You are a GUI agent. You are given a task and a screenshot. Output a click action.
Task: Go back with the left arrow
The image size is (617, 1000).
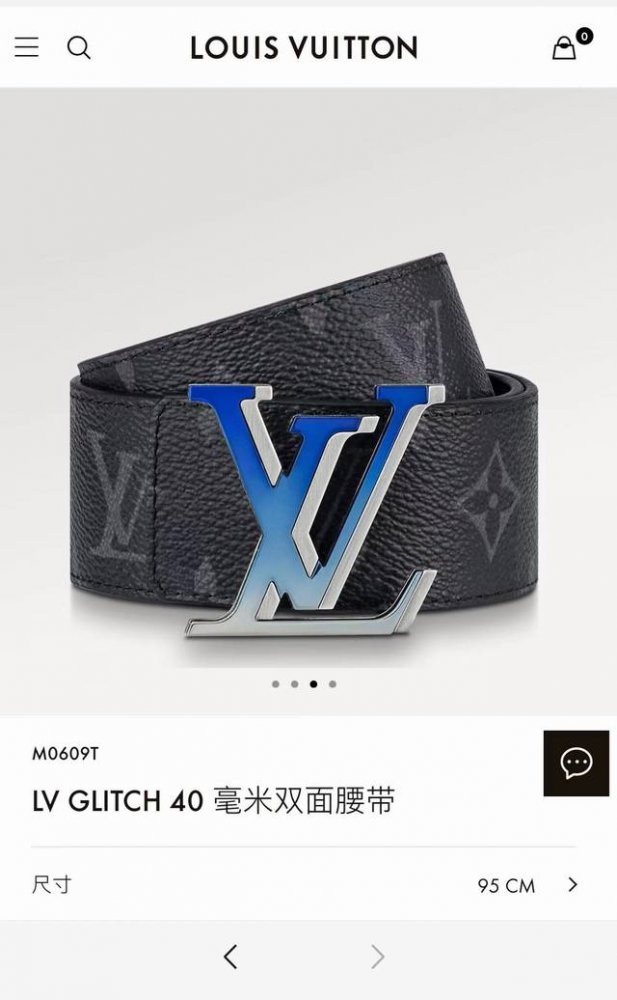point(231,957)
